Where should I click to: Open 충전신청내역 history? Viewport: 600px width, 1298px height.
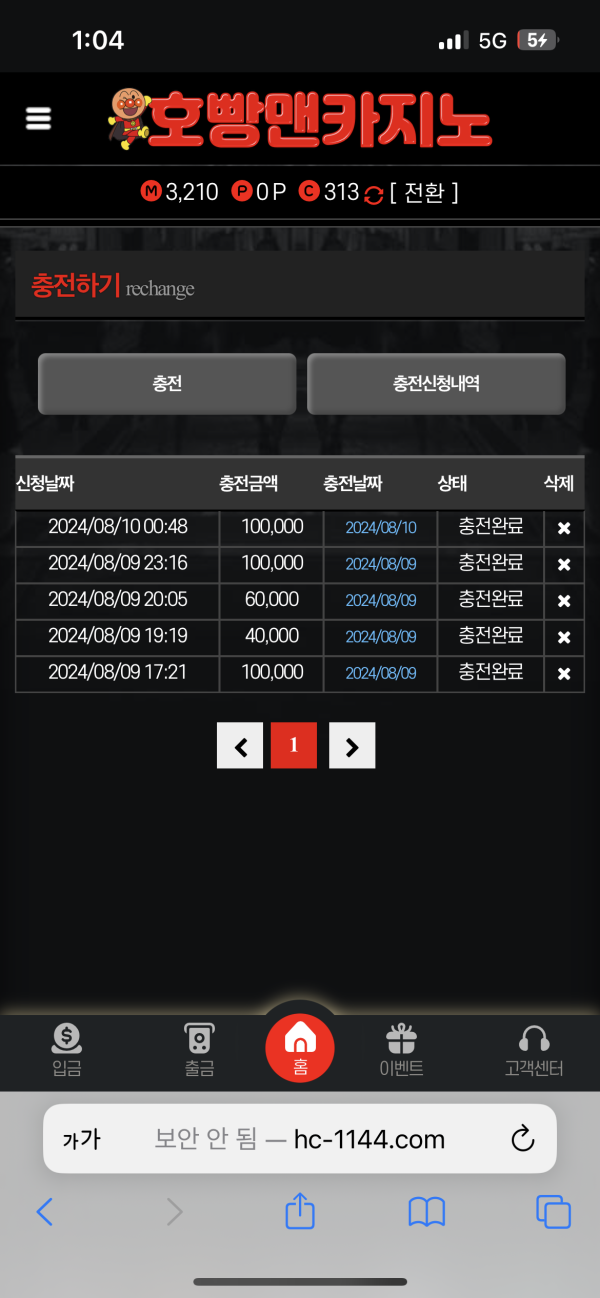coord(436,383)
